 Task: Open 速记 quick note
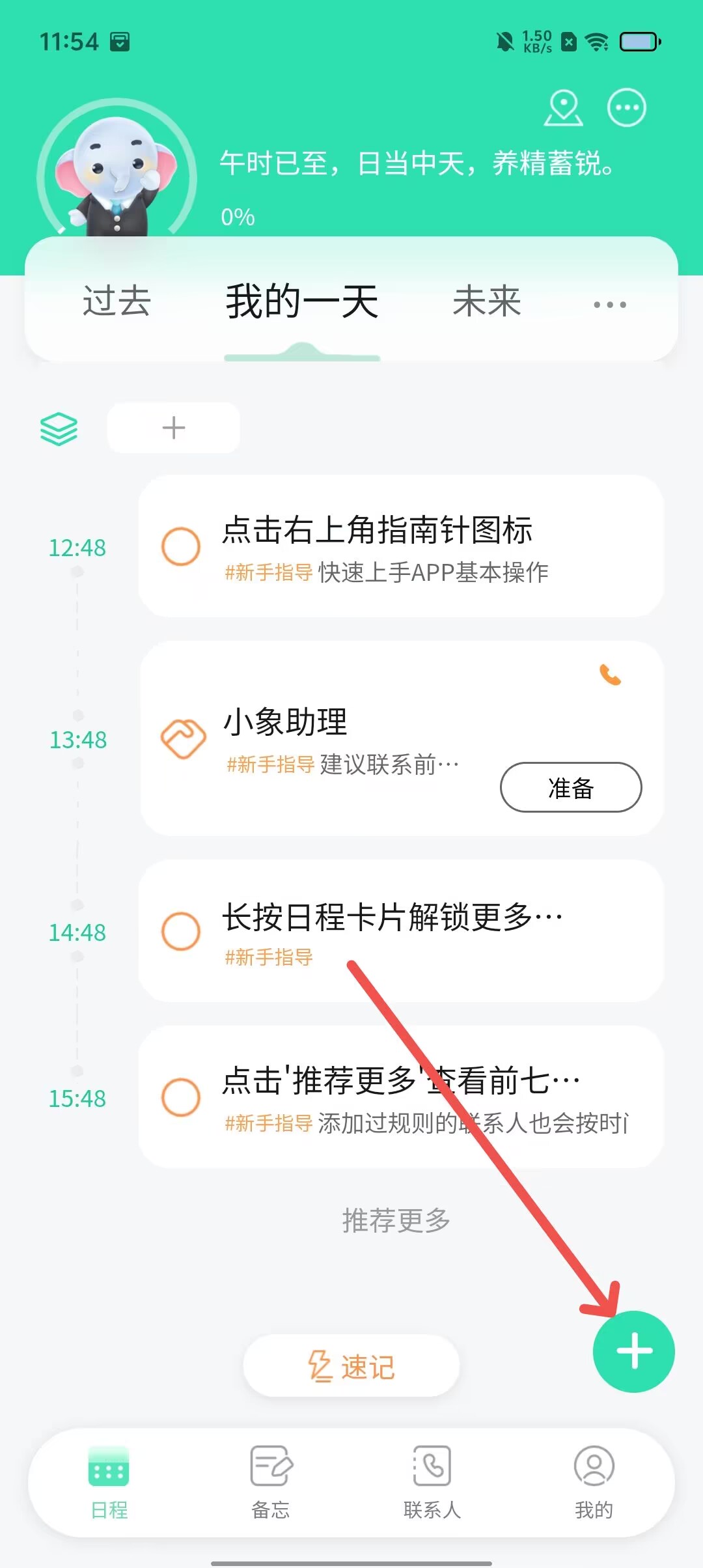click(x=351, y=1366)
